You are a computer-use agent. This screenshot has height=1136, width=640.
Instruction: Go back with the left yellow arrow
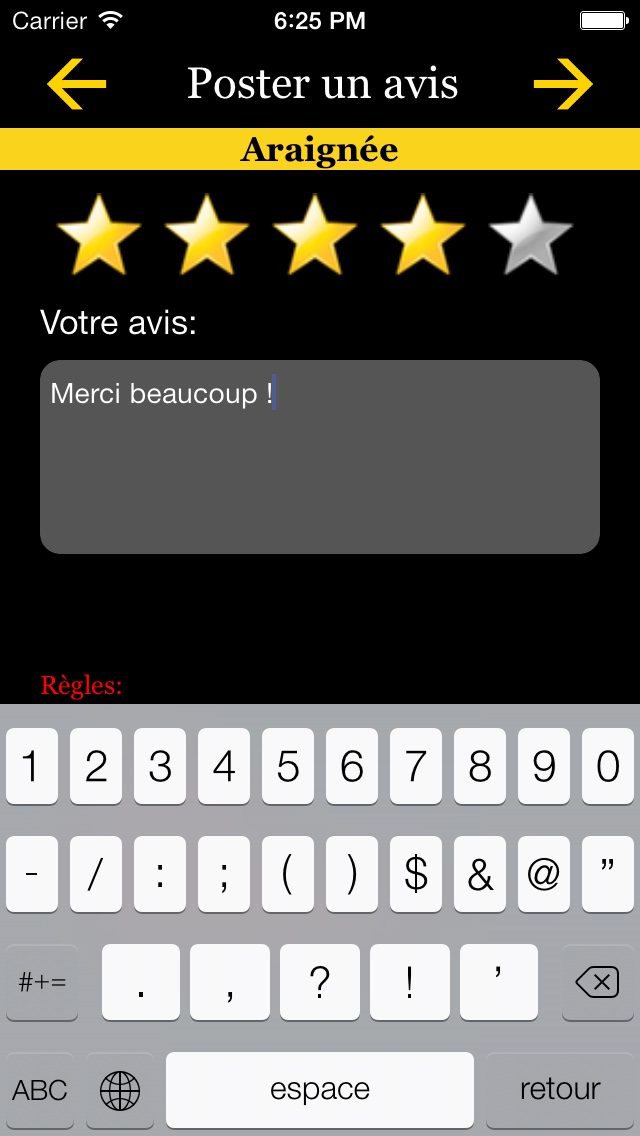tap(77, 84)
